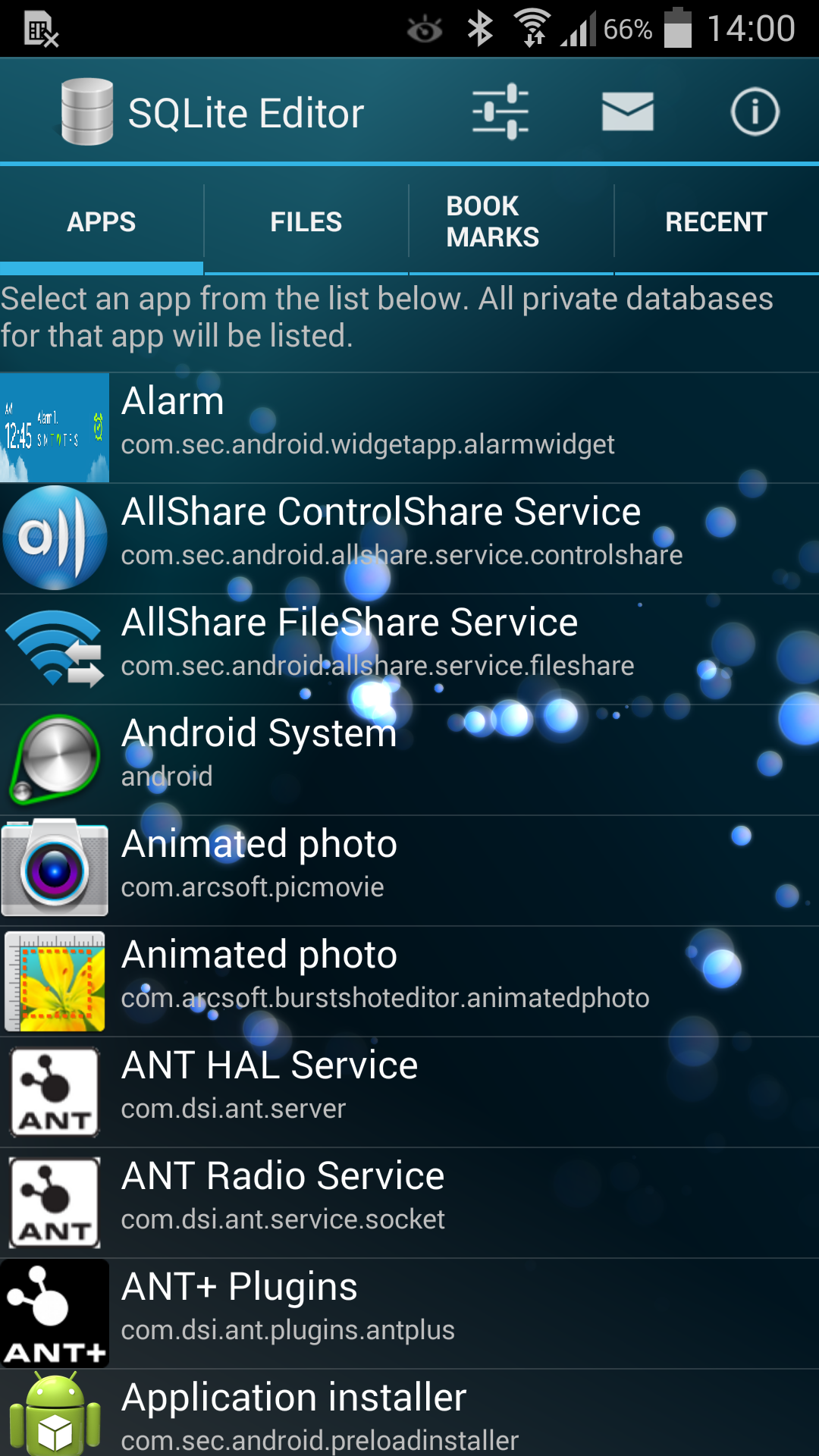Select com.arcsoft.burstshoteditor.animatedphoto app entry
Screen dimensions: 819x1456
click(x=409, y=980)
